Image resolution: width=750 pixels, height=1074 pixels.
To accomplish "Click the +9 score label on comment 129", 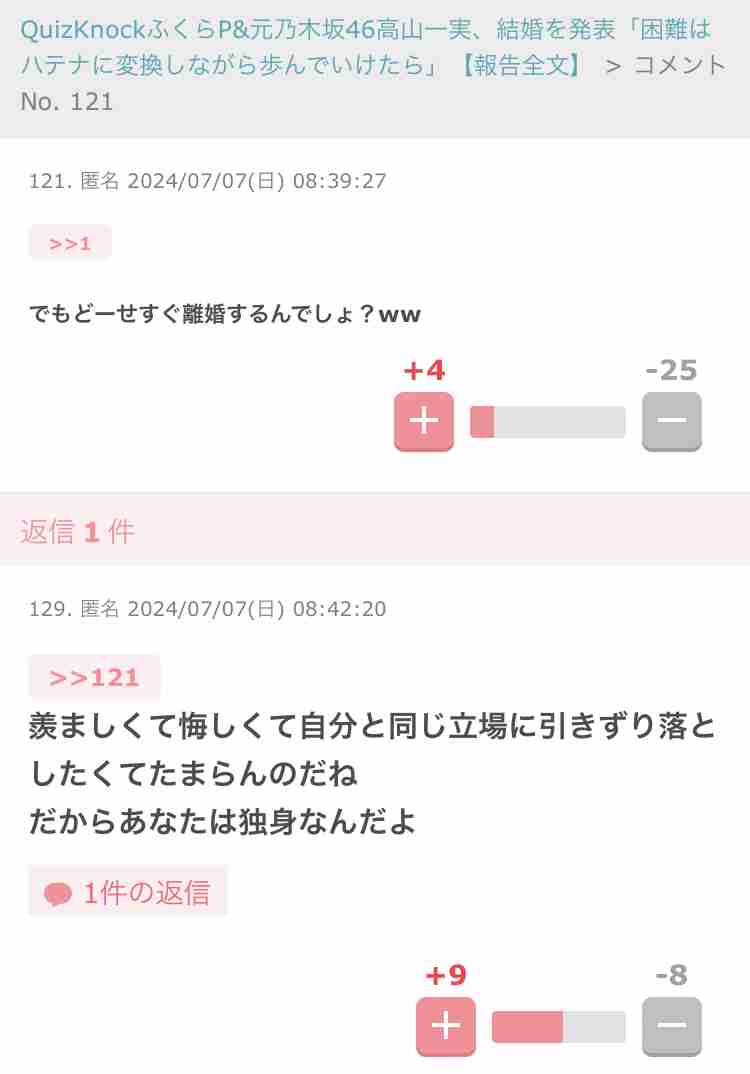I will point(445,974).
